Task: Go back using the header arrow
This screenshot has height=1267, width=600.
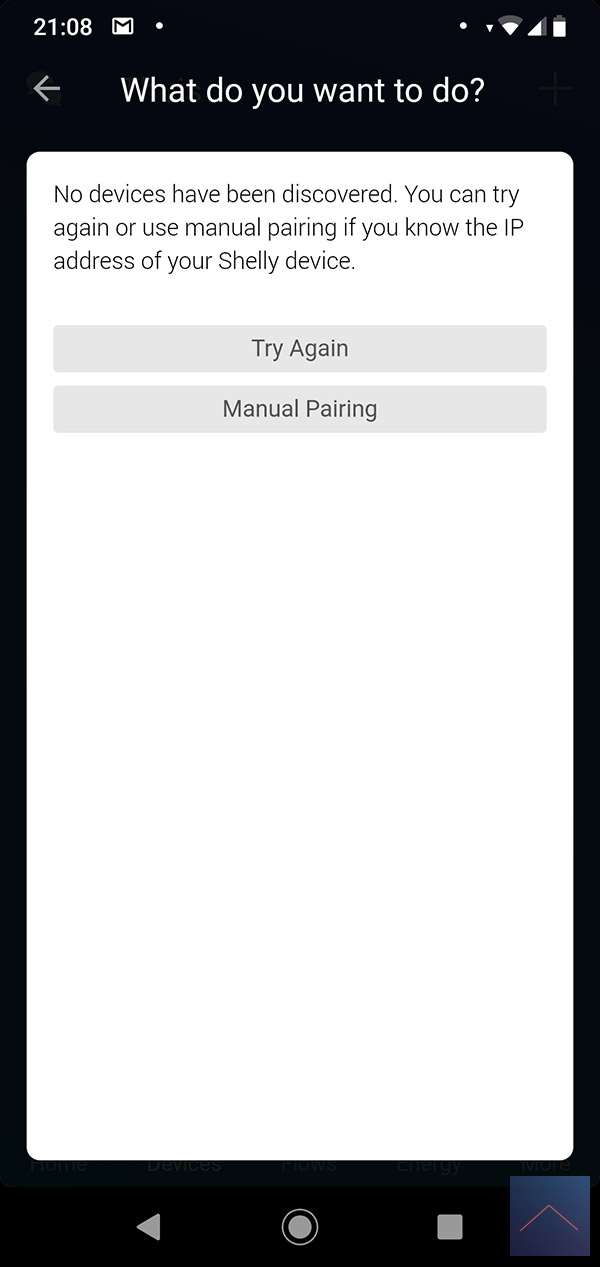Action: 46,89
